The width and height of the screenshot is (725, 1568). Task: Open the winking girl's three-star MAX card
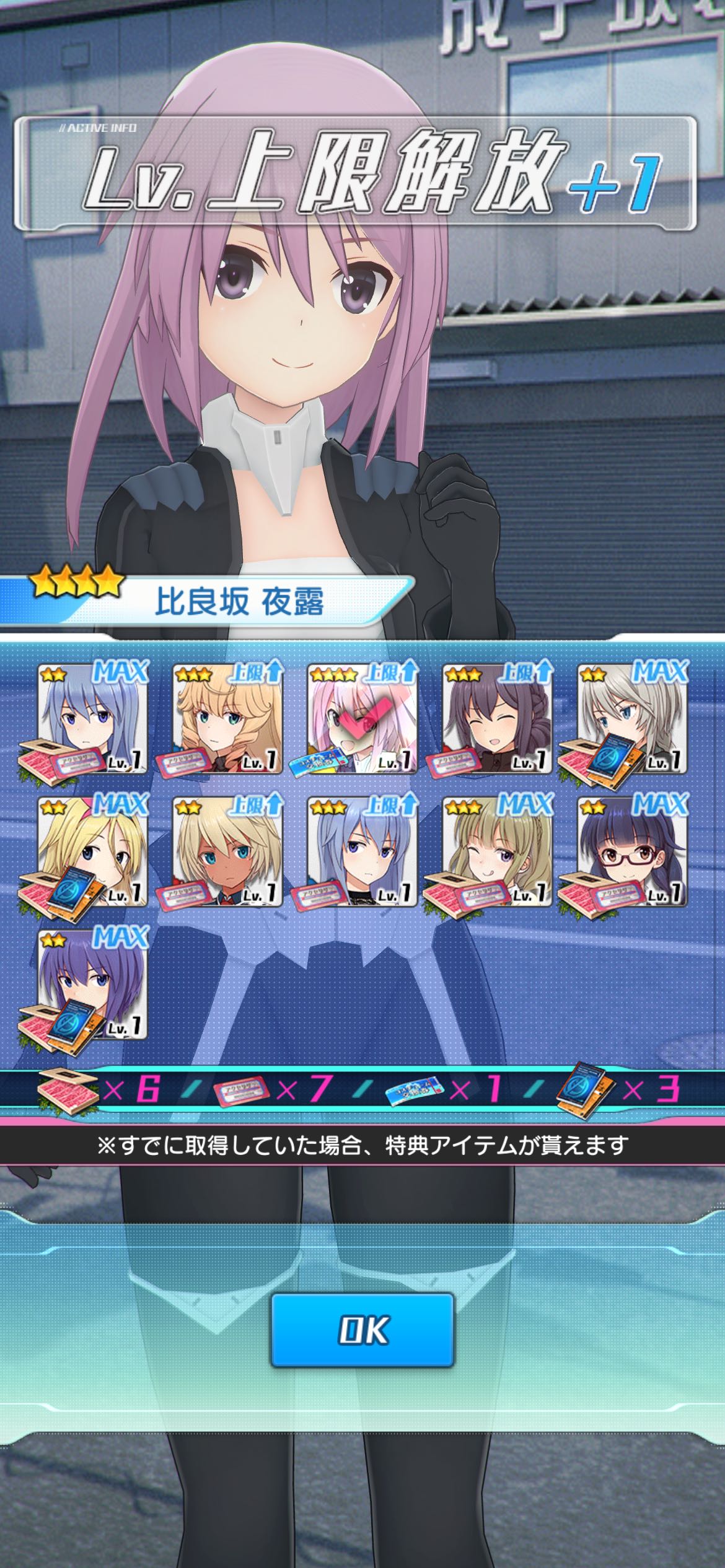pyautogui.click(x=497, y=852)
